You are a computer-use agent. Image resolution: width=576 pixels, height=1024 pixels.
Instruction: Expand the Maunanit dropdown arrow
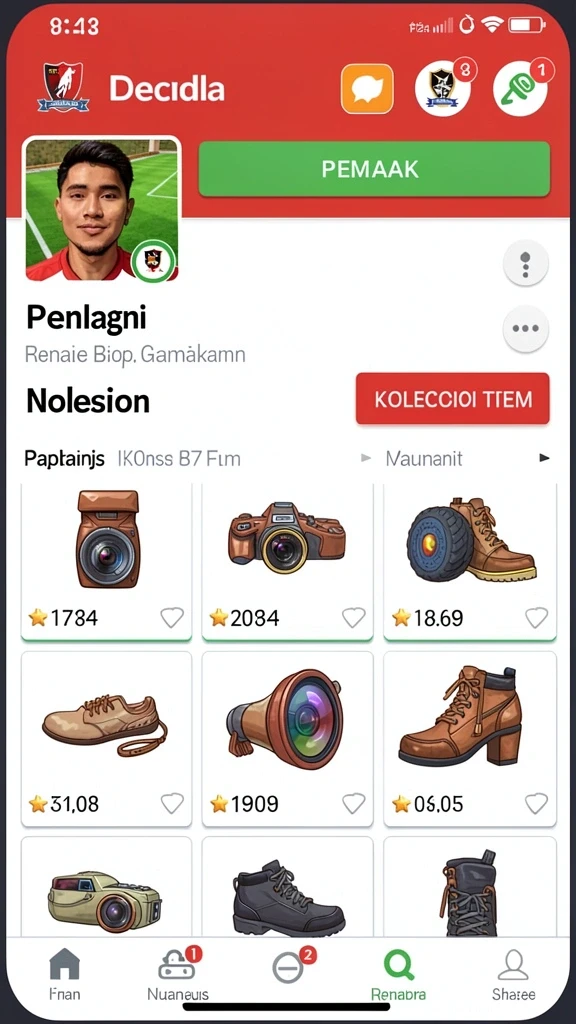click(x=543, y=458)
